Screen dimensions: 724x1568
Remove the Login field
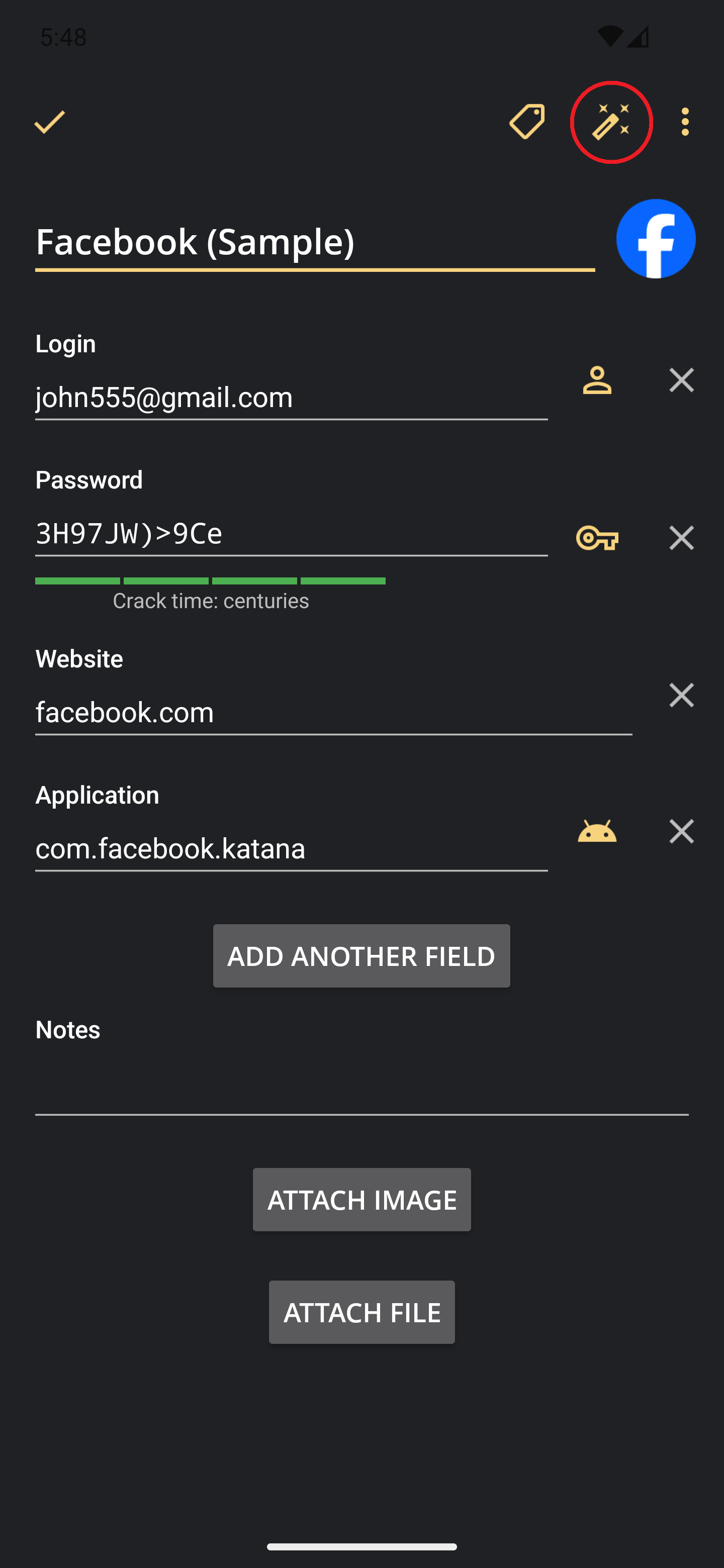tap(681, 380)
